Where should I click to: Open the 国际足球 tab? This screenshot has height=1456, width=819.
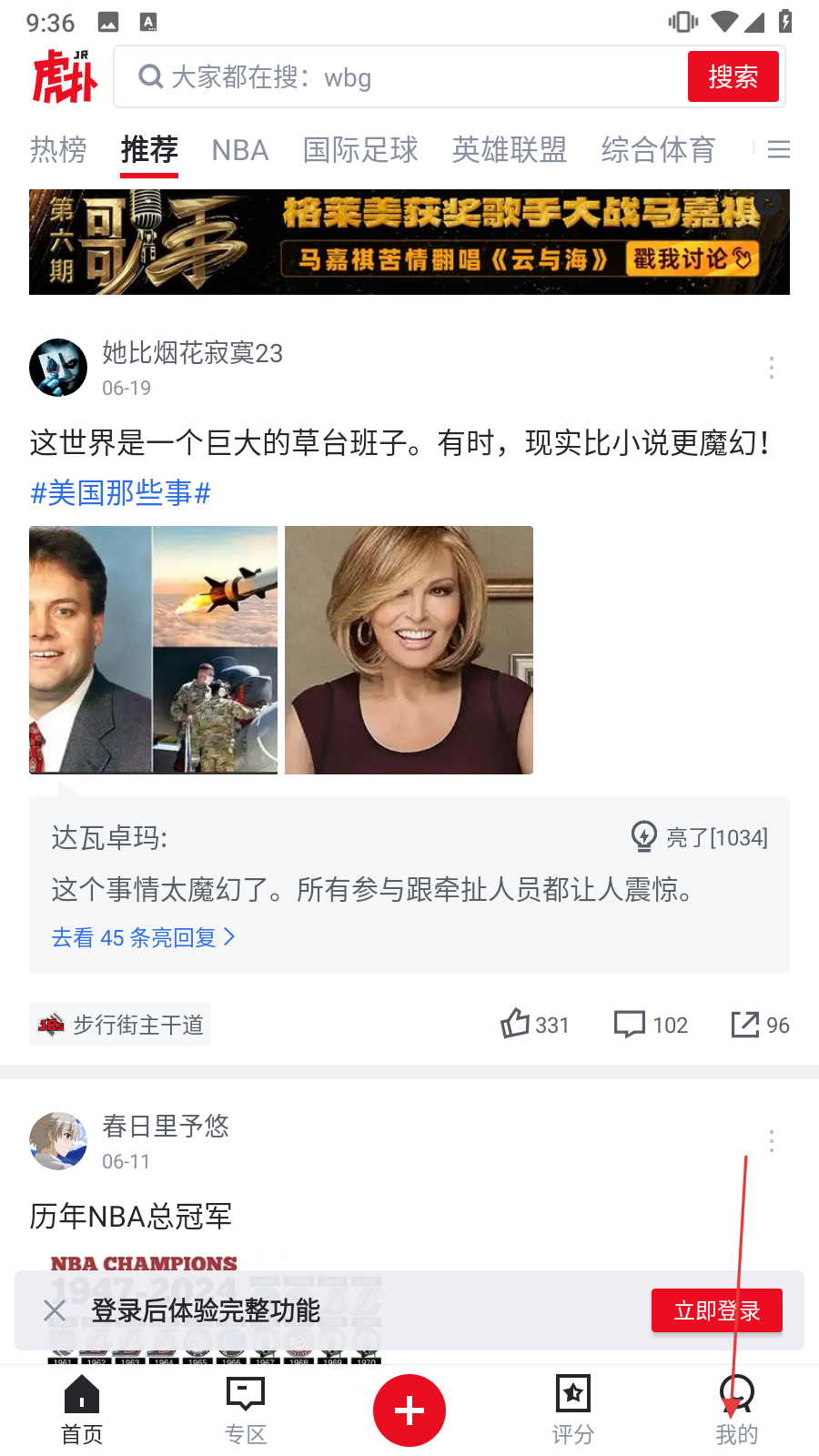[360, 150]
